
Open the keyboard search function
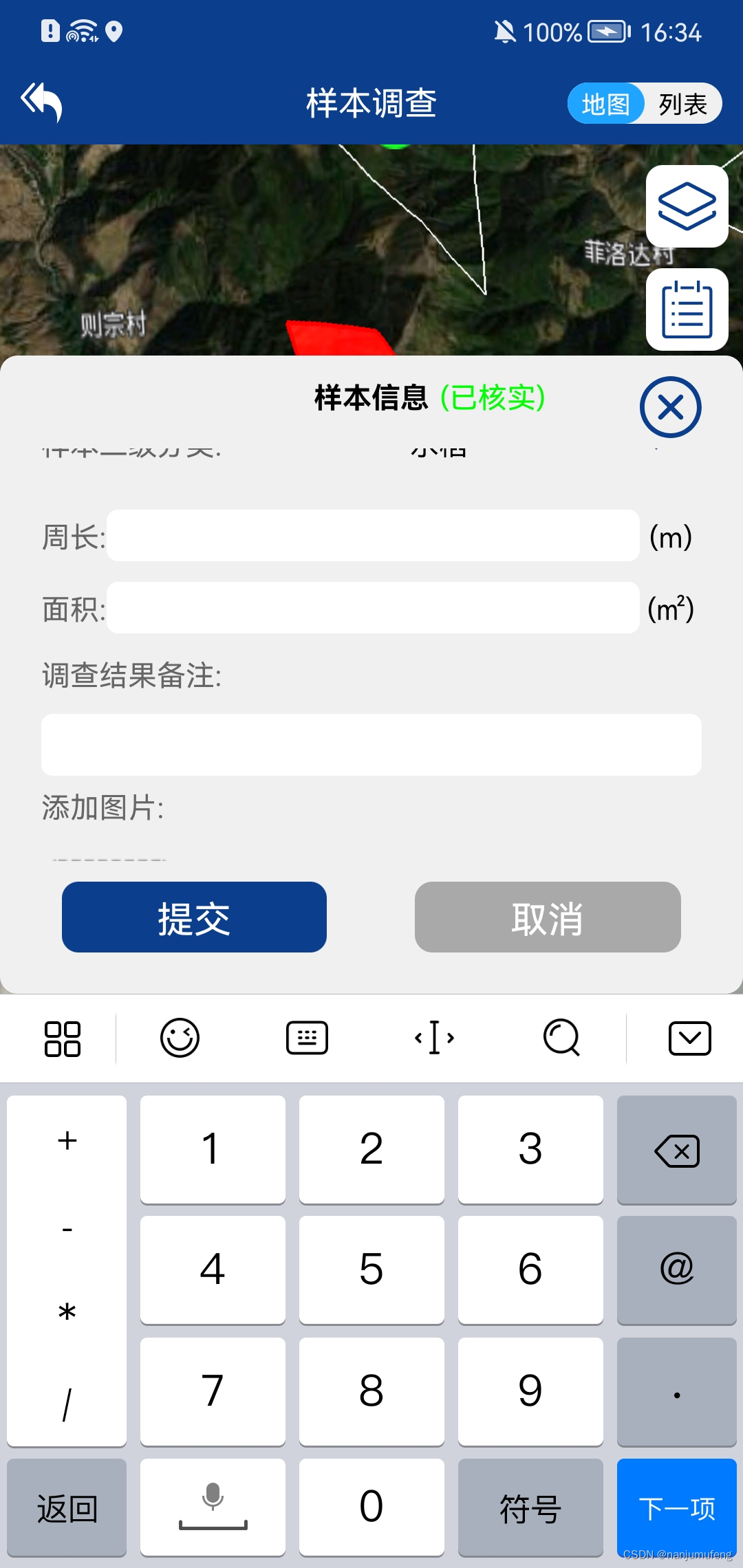[x=561, y=1038]
